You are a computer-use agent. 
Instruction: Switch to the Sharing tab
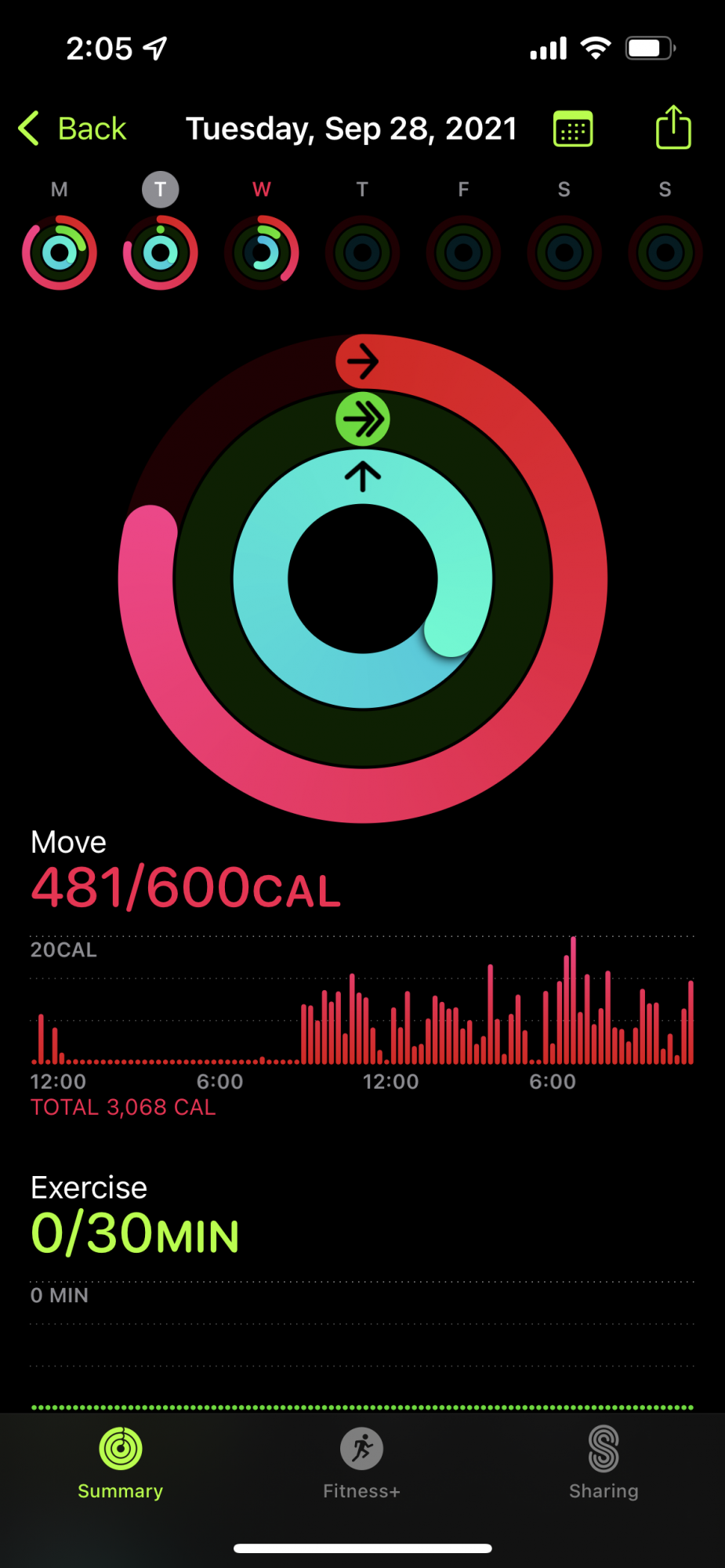604,1463
